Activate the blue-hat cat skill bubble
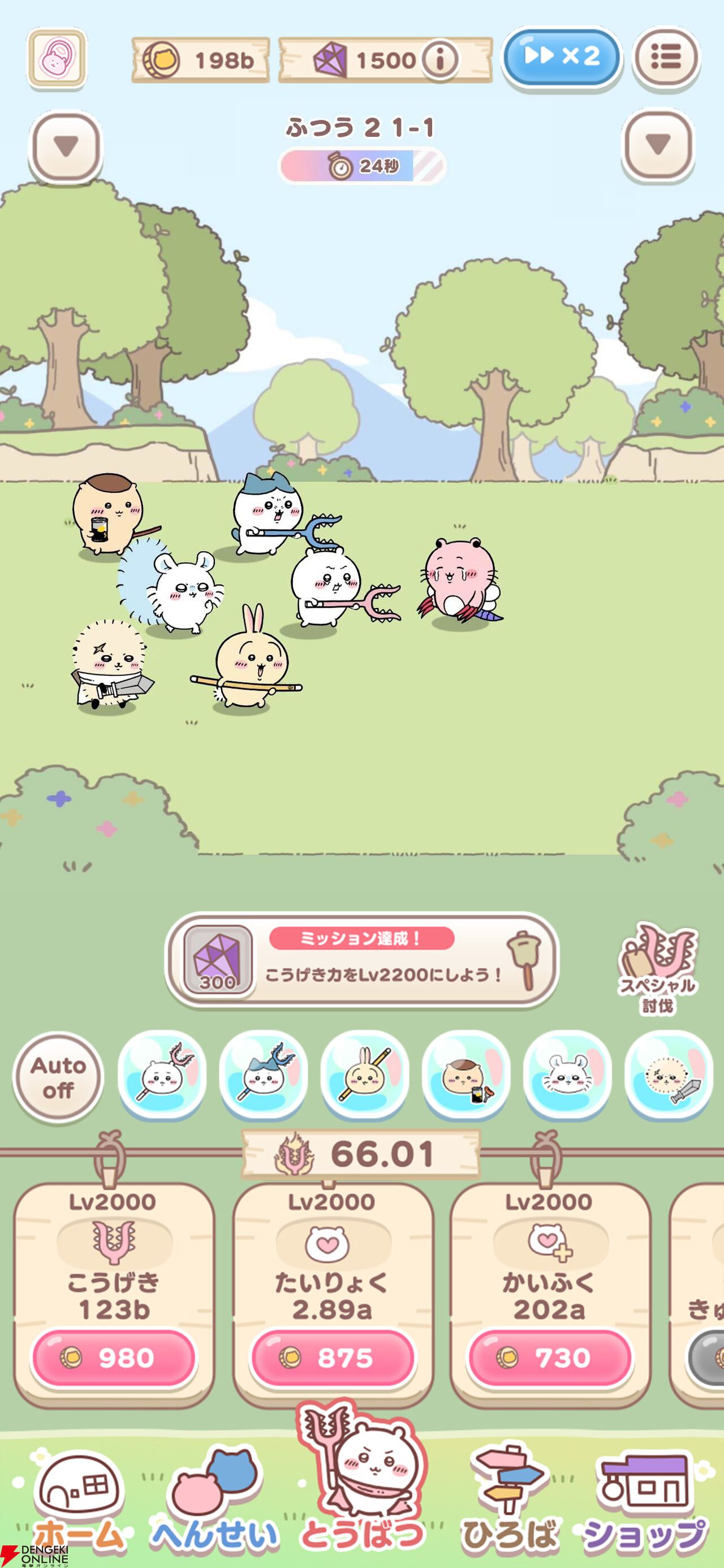The image size is (724, 1568). [x=263, y=1075]
